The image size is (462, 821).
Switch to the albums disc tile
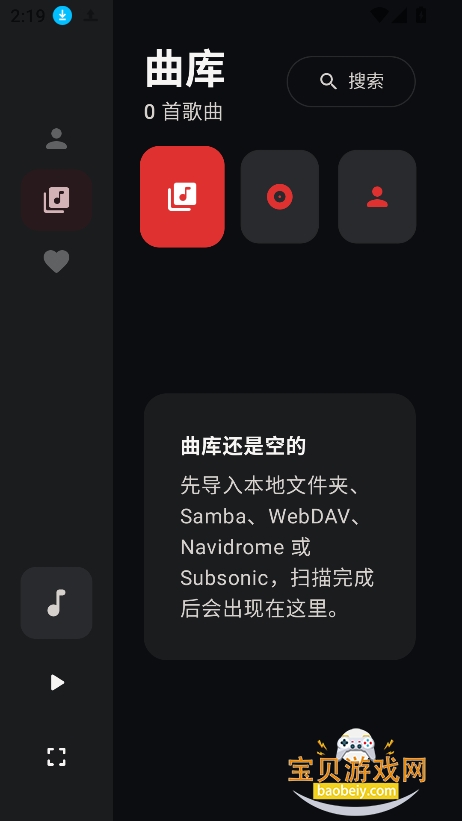click(280, 197)
